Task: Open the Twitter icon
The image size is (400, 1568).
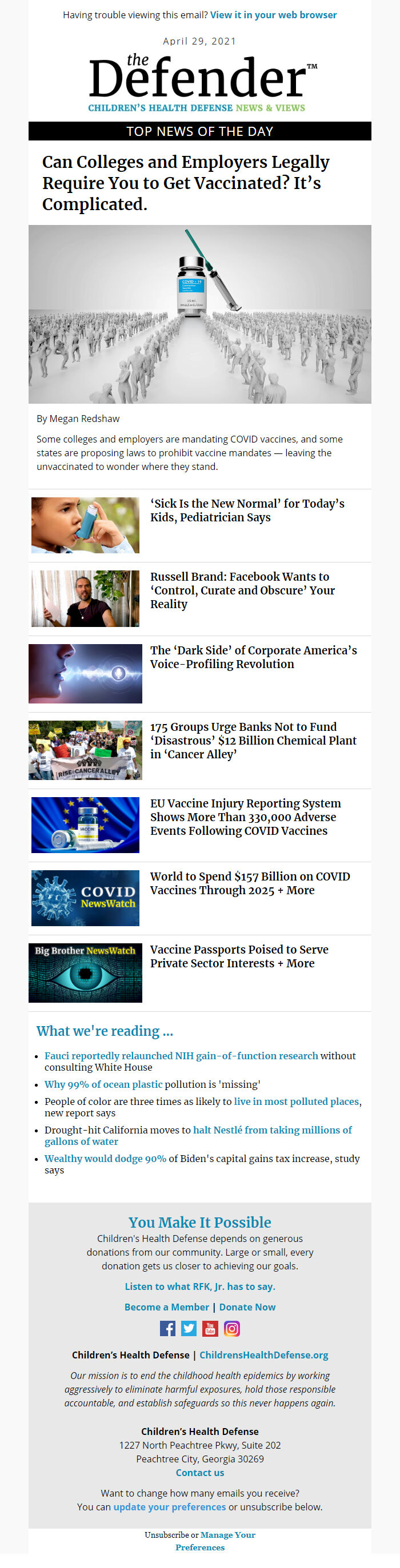Action: (x=189, y=1328)
